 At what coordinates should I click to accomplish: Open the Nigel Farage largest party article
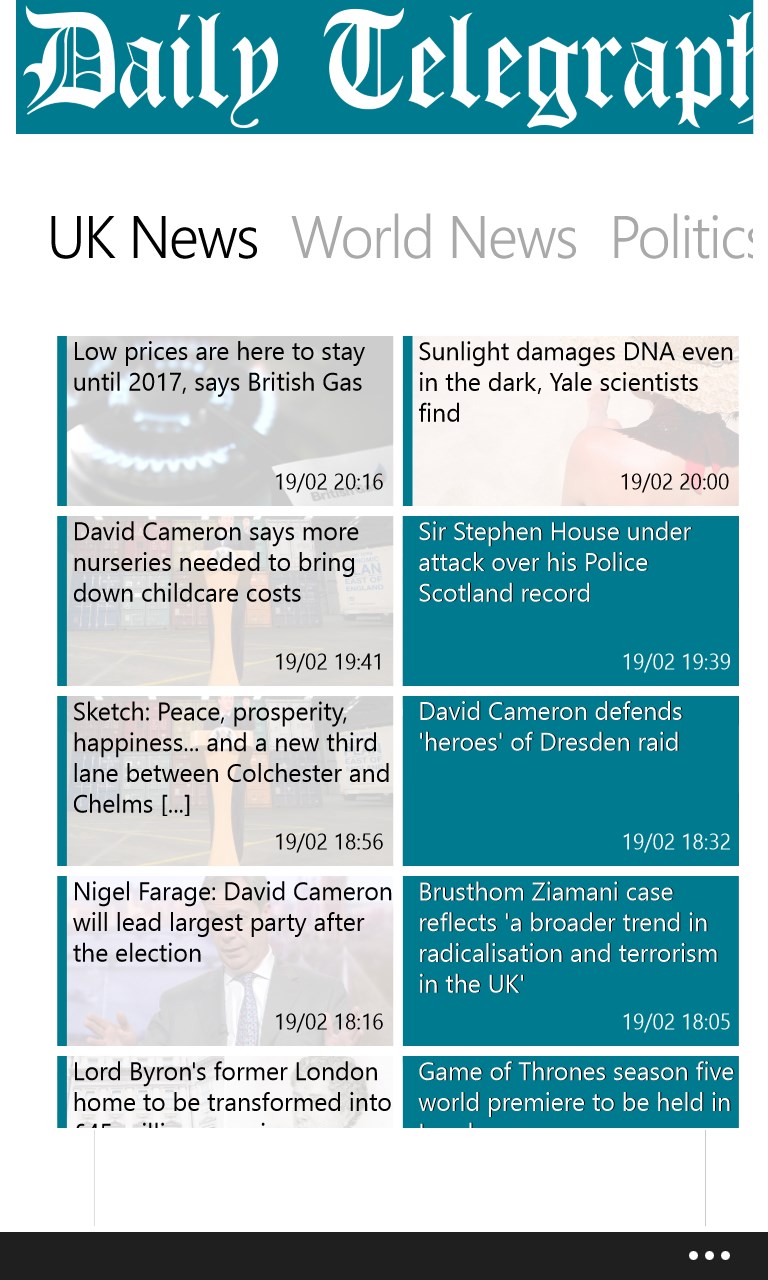pos(226,961)
